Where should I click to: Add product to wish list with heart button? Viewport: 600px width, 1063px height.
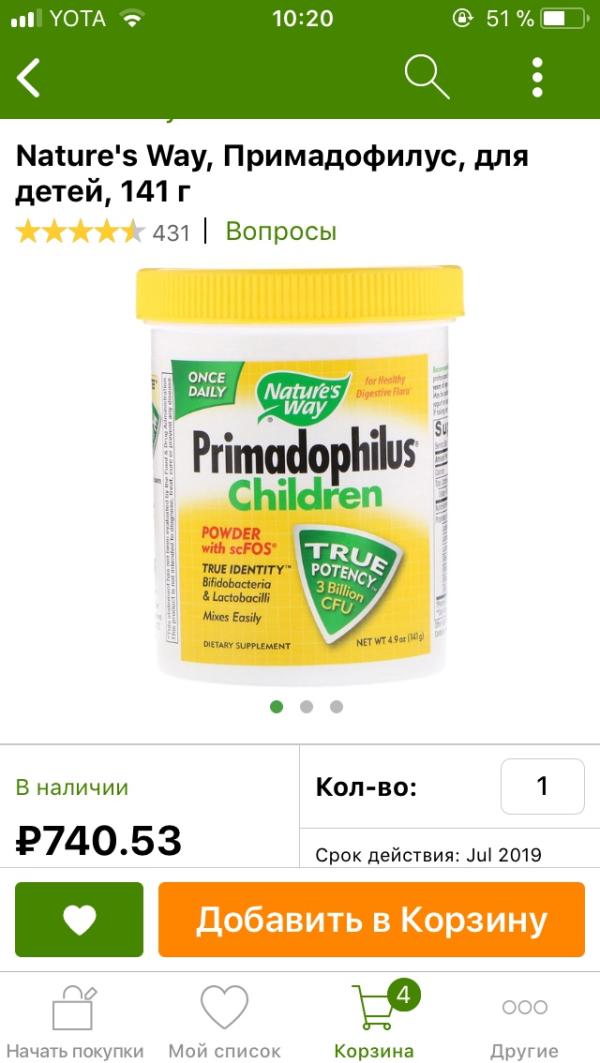coord(79,919)
